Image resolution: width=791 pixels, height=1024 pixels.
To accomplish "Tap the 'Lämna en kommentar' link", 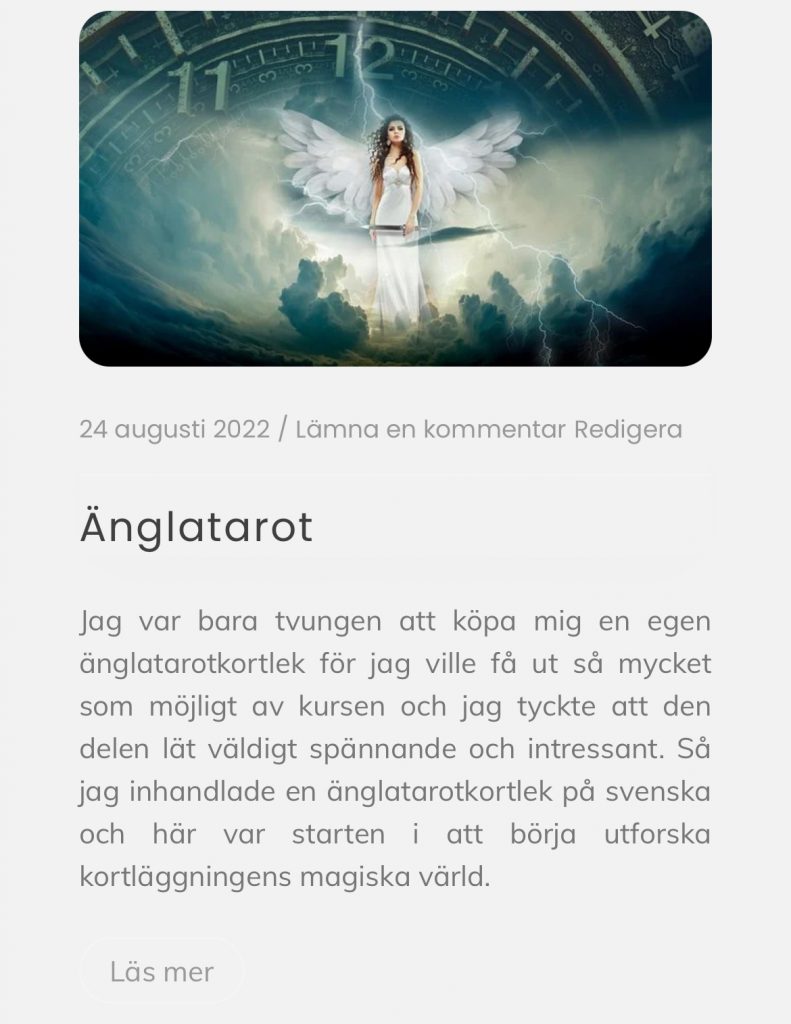I will click(431, 430).
